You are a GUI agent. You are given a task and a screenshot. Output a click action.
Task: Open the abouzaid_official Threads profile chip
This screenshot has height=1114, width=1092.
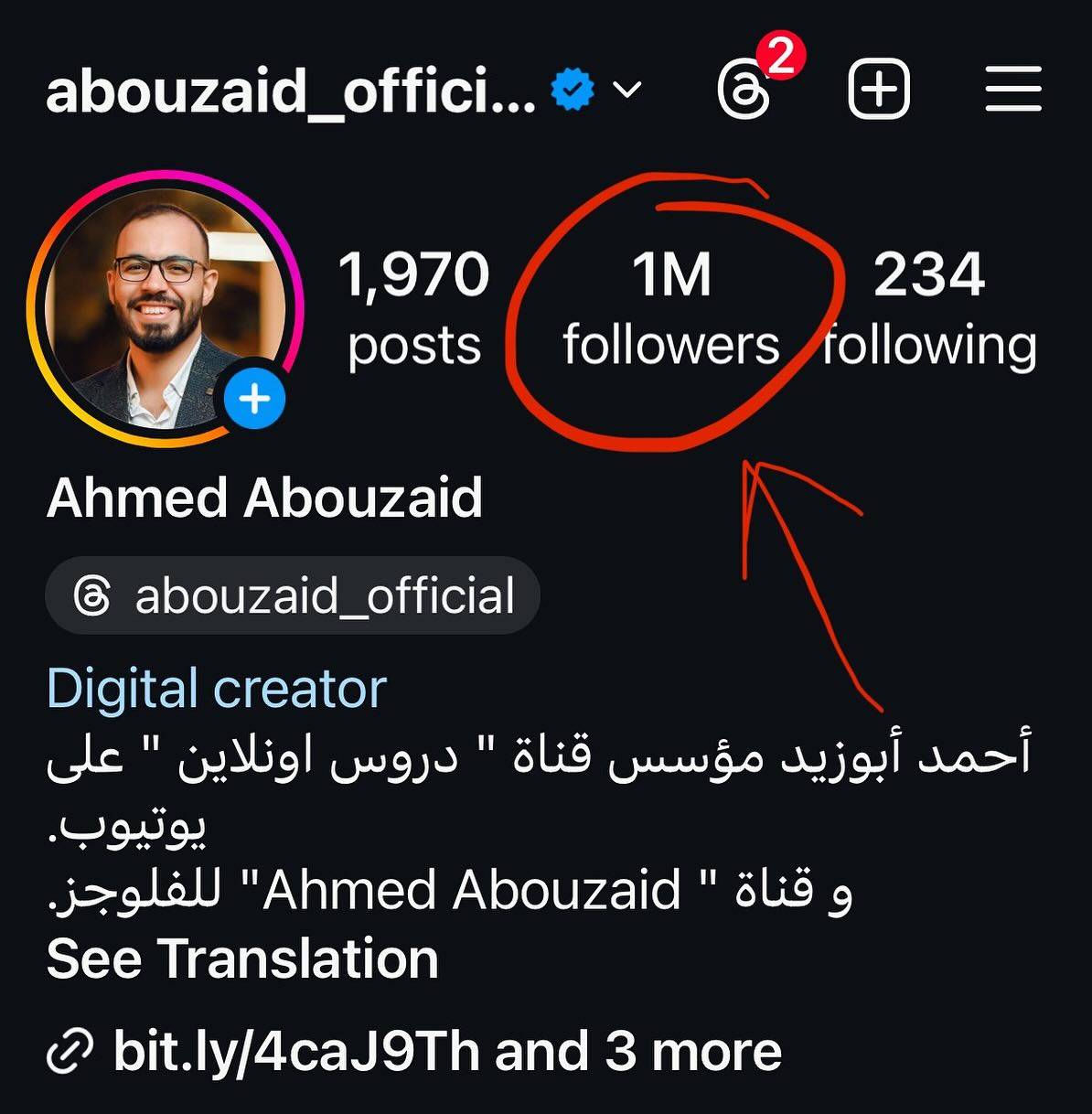(293, 596)
